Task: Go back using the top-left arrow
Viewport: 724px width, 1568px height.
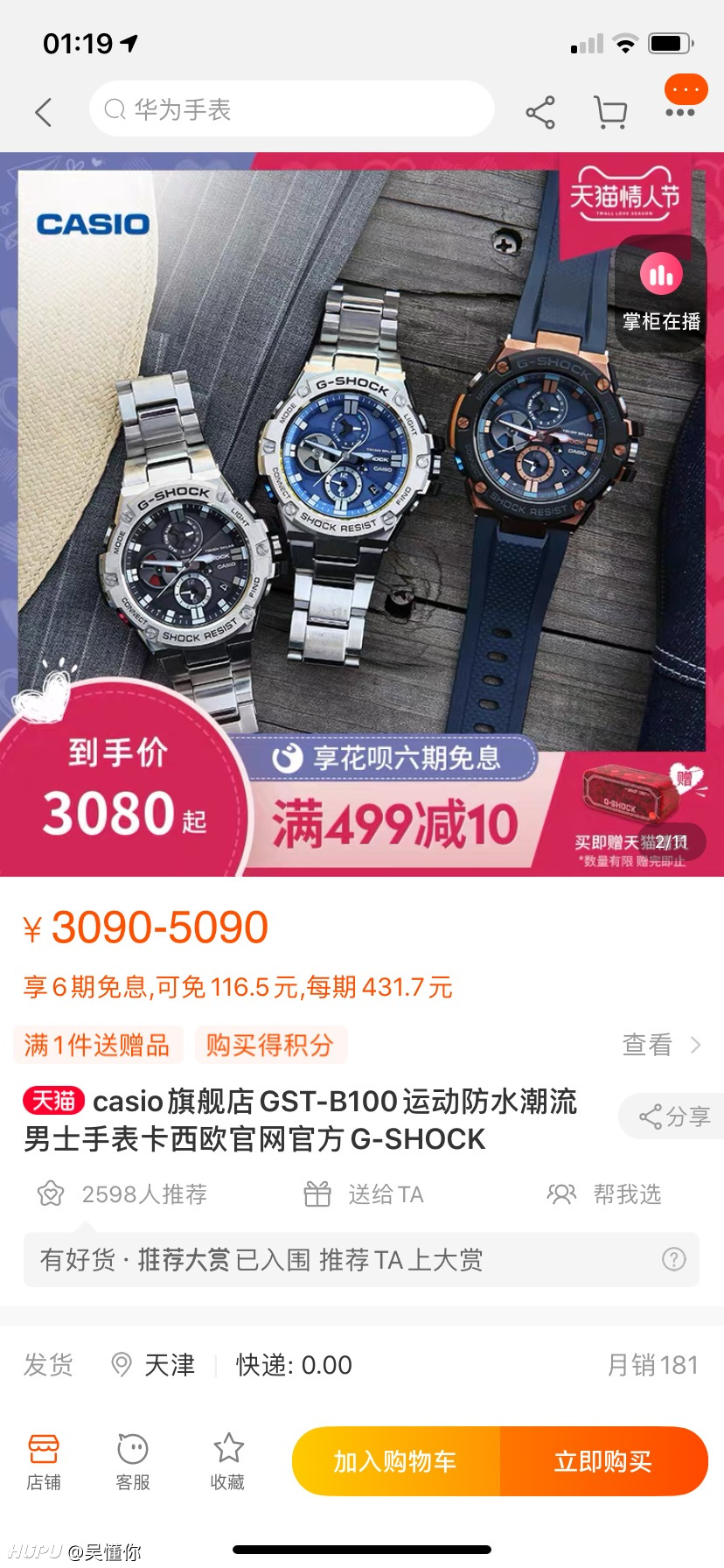Action: [44, 112]
